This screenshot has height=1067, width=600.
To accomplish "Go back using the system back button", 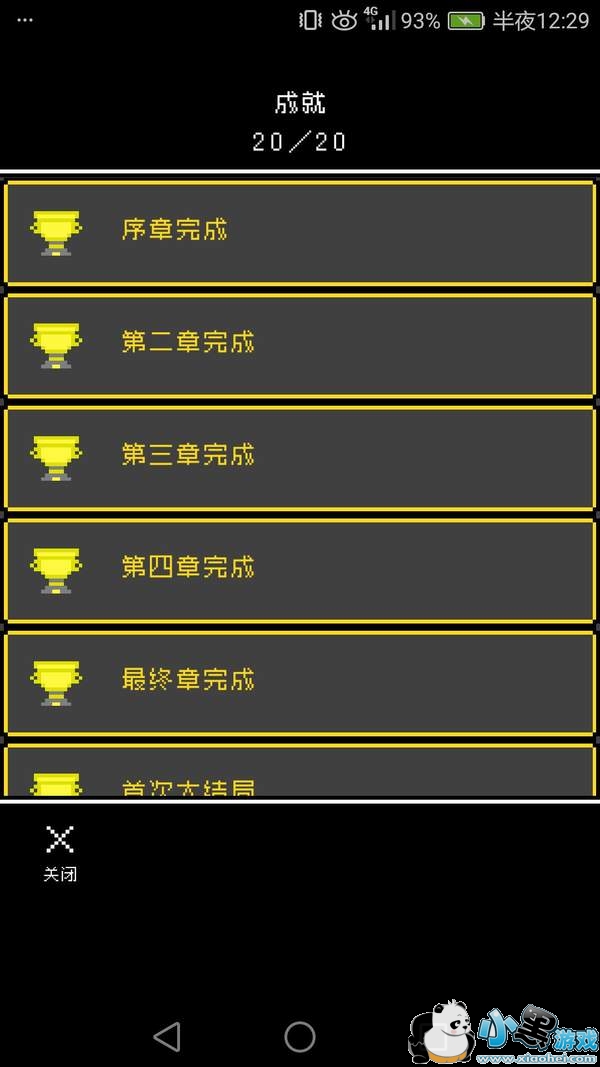I will pyautogui.click(x=167, y=1037).
